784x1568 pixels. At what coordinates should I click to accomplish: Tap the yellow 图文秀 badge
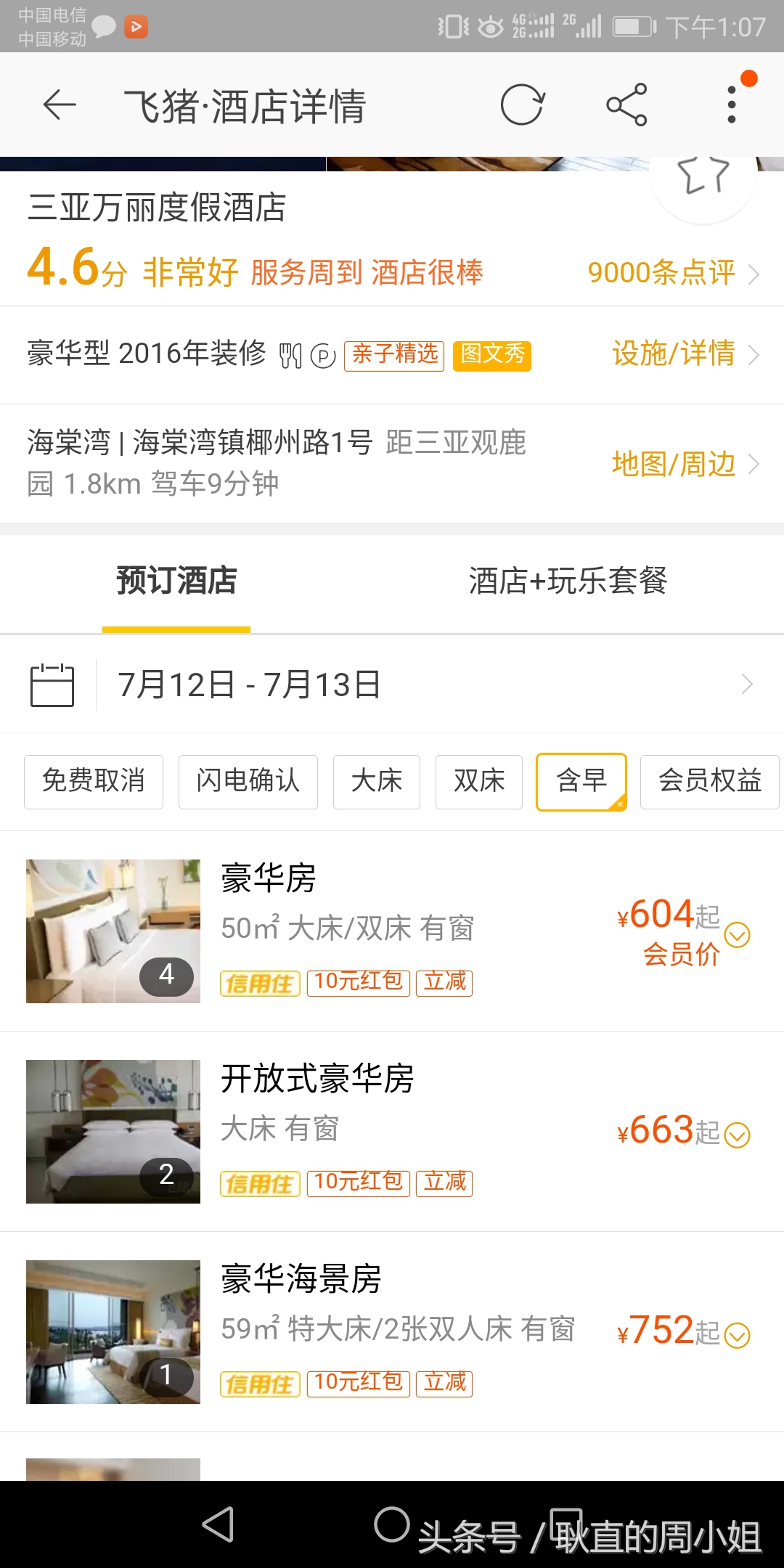click(x=491, y=355)
